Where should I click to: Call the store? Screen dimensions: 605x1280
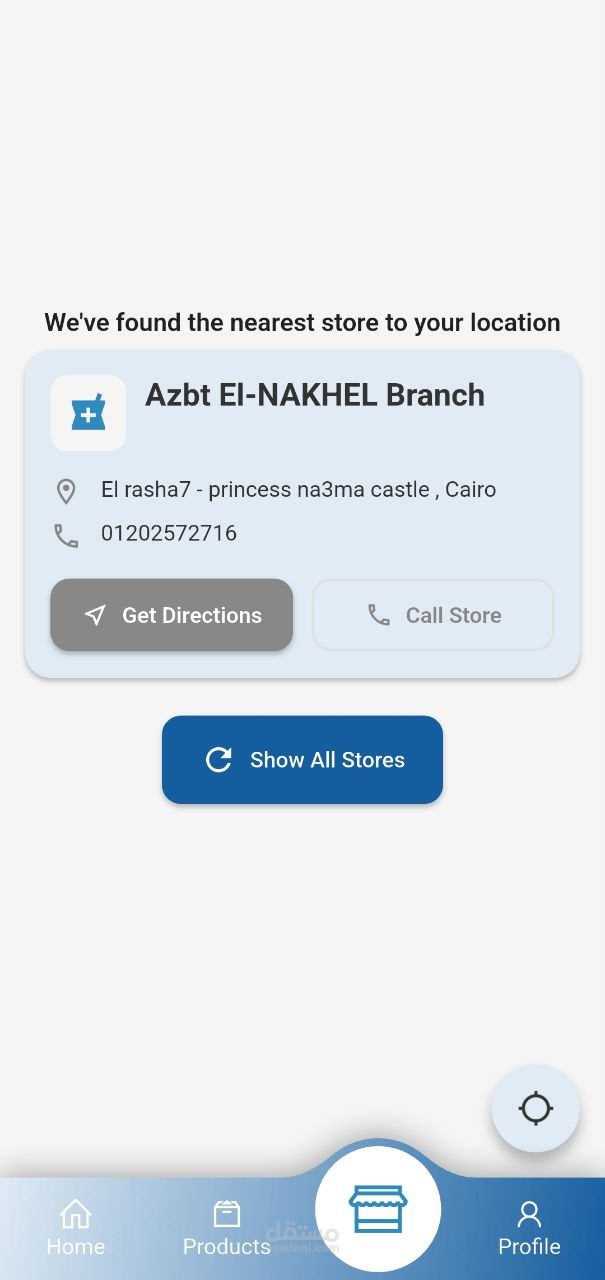point(433,615)
